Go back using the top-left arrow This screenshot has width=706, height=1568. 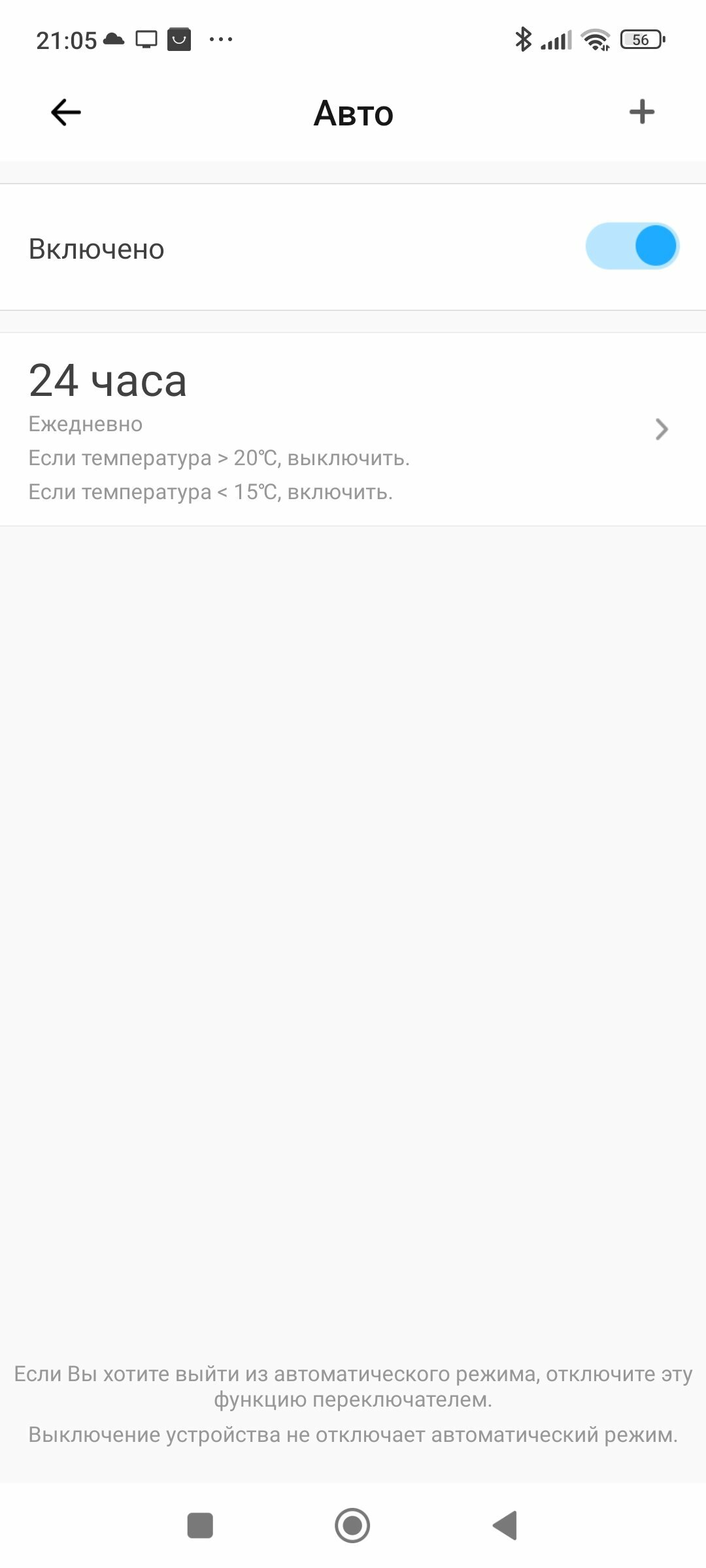click(66, 112)
